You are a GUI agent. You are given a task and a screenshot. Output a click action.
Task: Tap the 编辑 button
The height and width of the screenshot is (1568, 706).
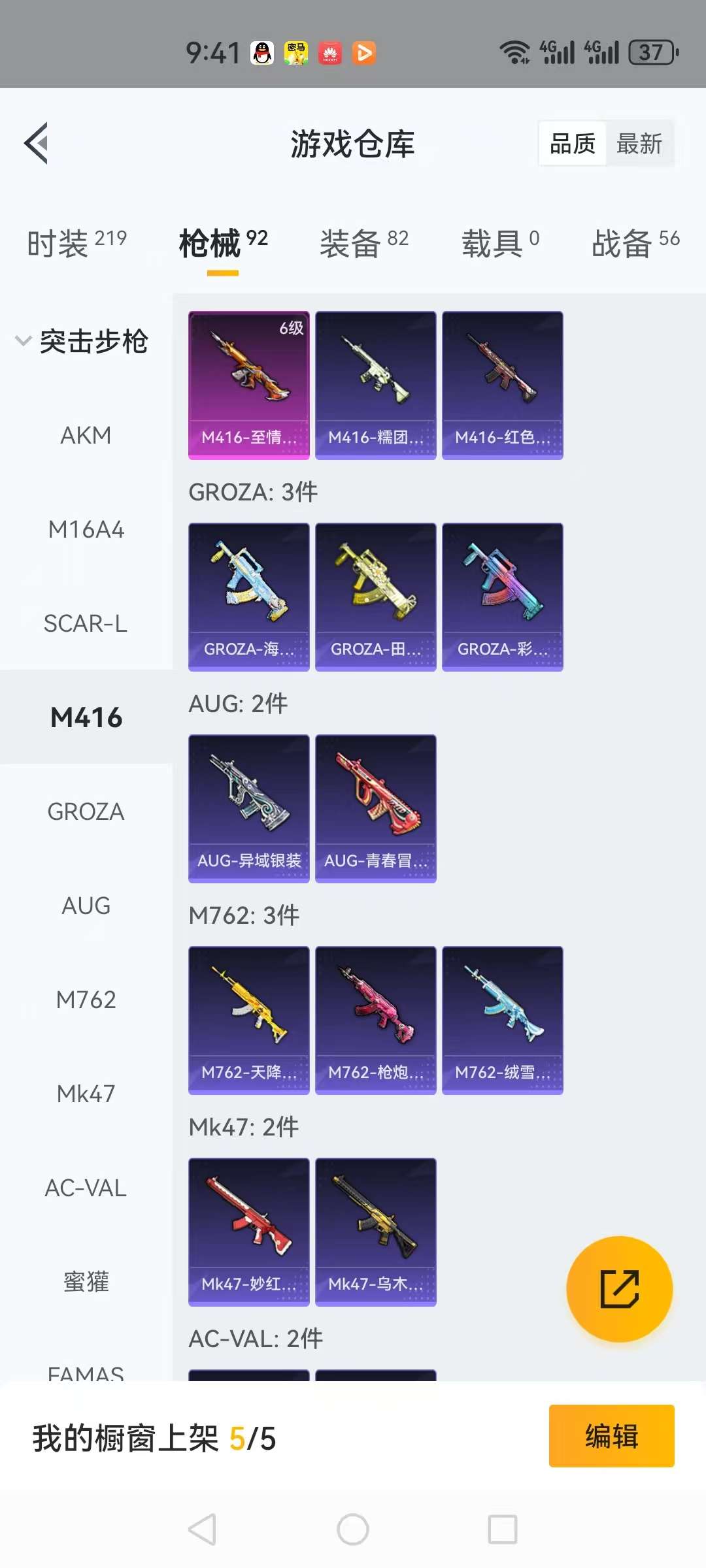click(611, 1436)
